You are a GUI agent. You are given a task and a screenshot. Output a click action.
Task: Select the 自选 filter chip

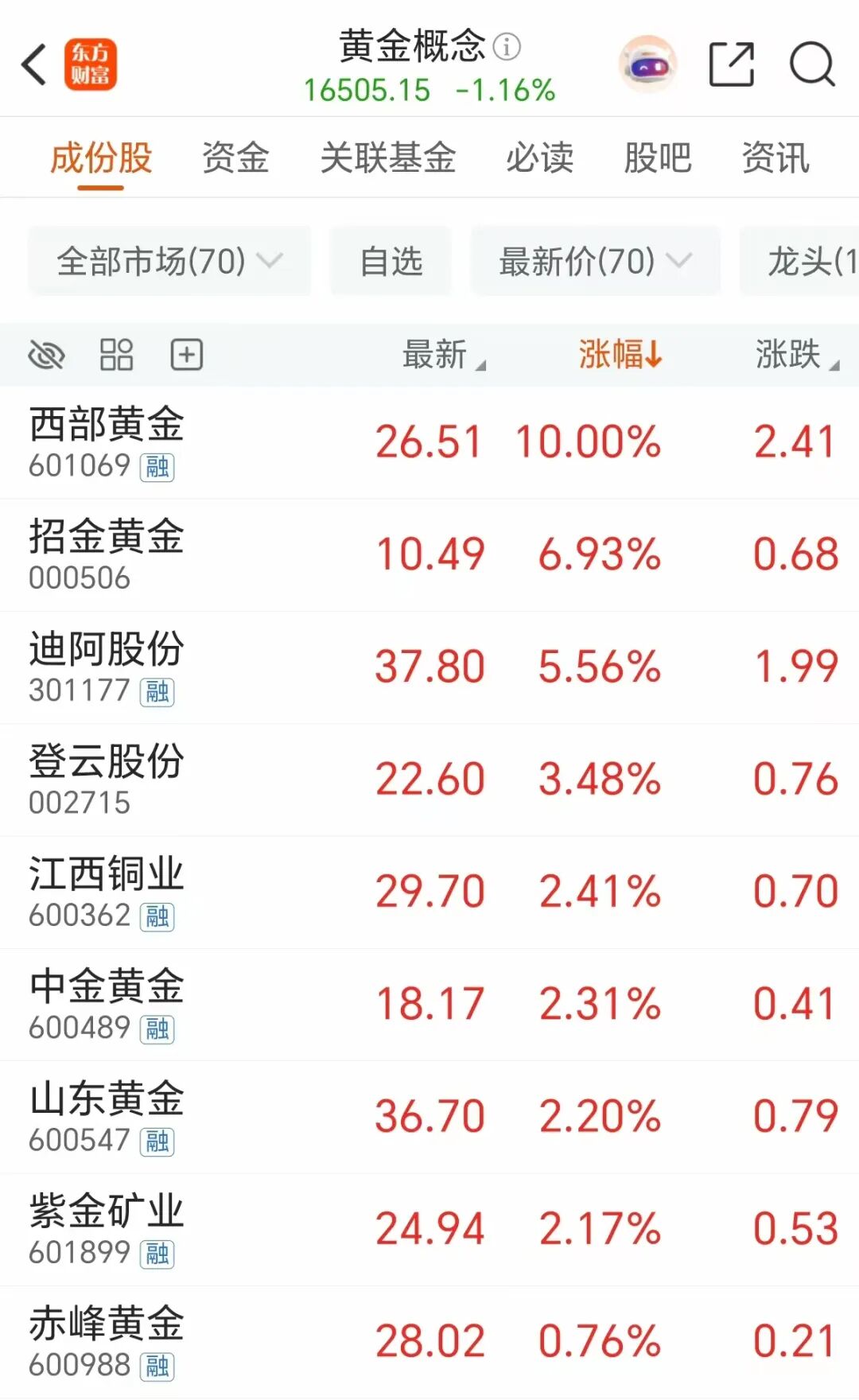click(x=391, y=261)
